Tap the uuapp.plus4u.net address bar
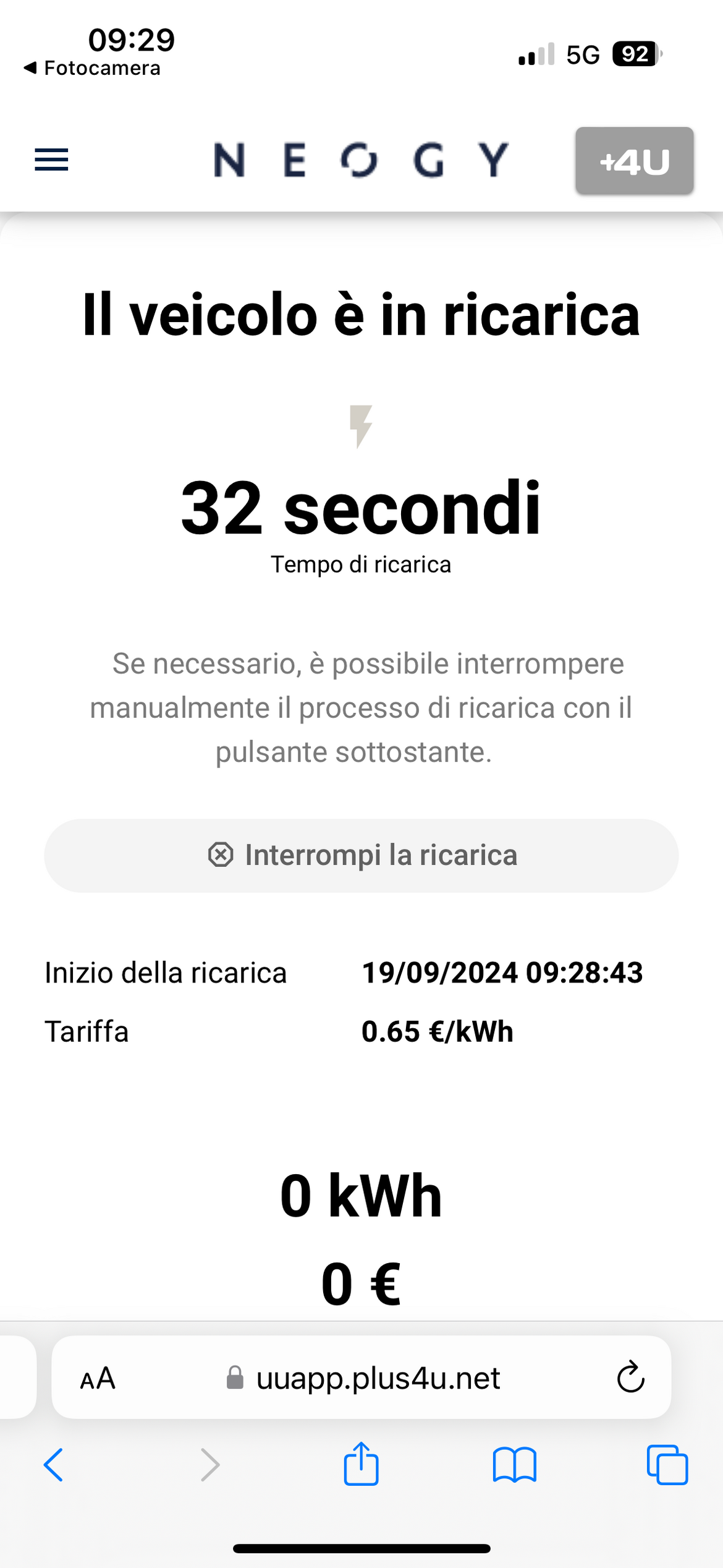This screenshot has width=723, height=1568. pyautogui.click(x=361, y=1378)
